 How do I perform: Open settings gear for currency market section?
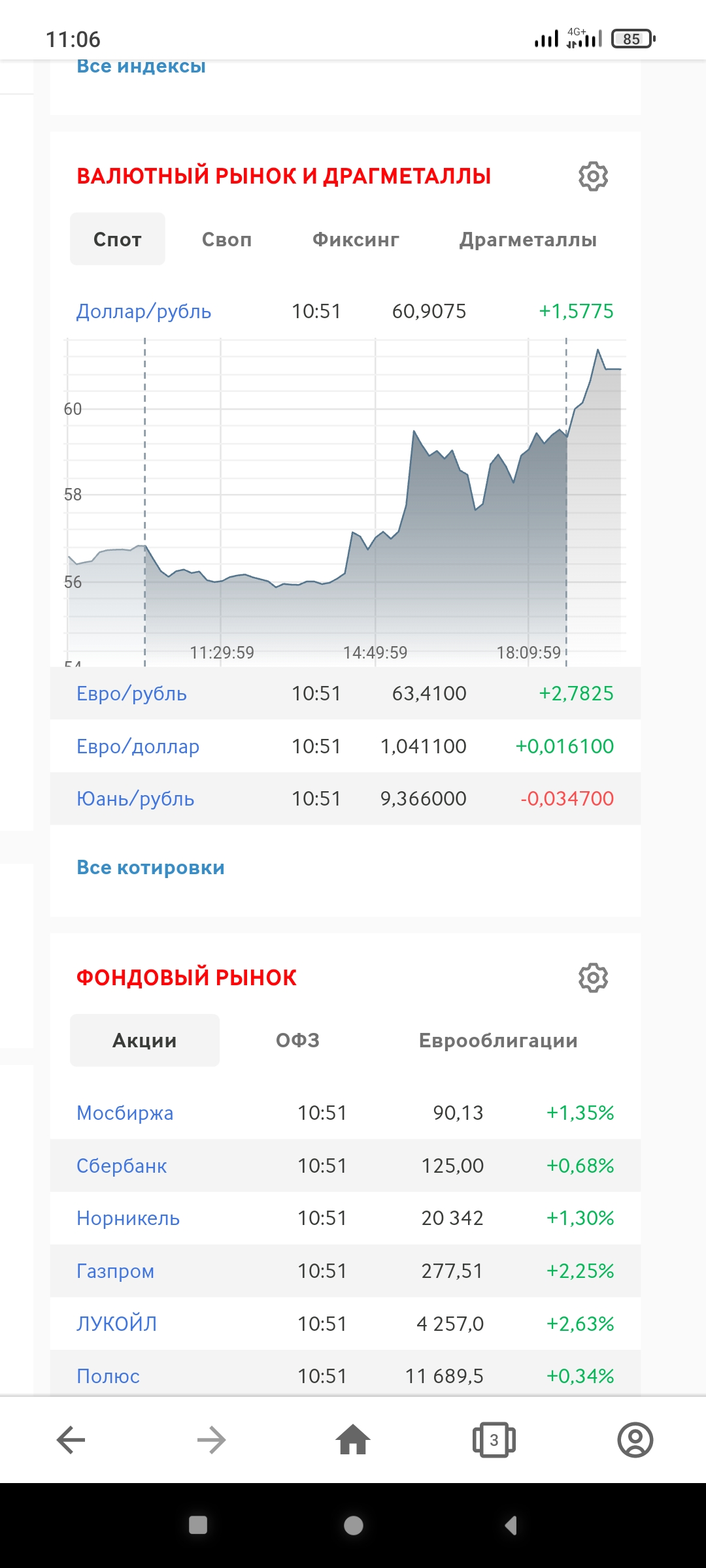coord(593,176)
